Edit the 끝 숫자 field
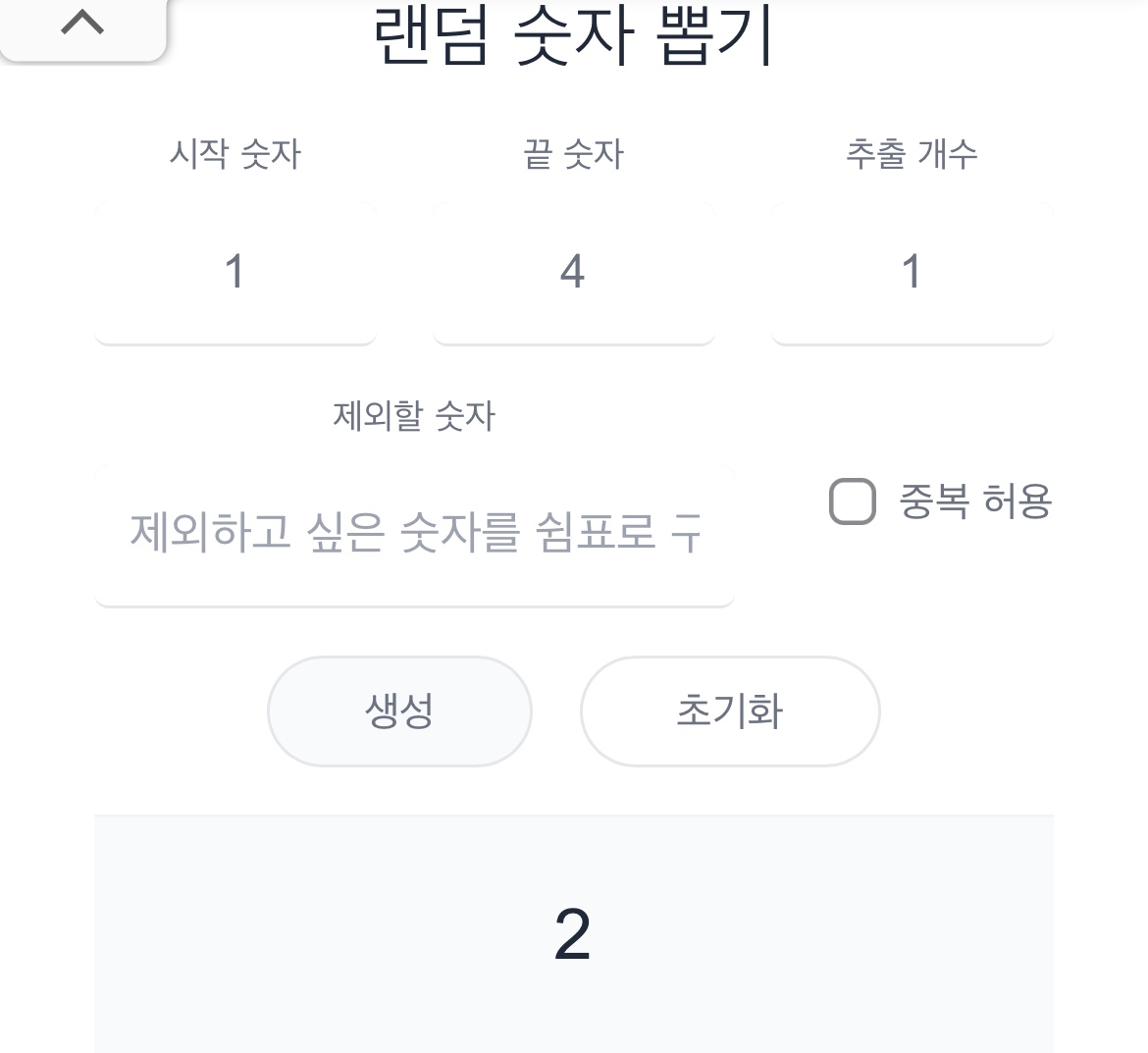Viewport: 1148px width, 1053px height. tap(573, 272)
